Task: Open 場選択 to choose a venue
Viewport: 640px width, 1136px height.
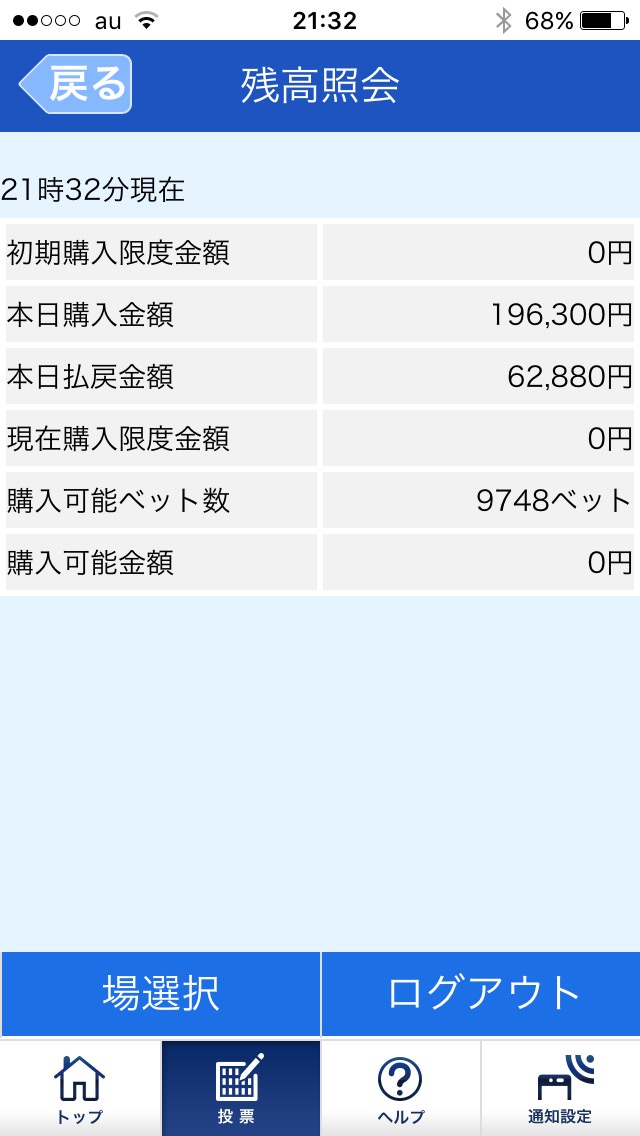Action: pyautogui.click(x=160, y=994)
